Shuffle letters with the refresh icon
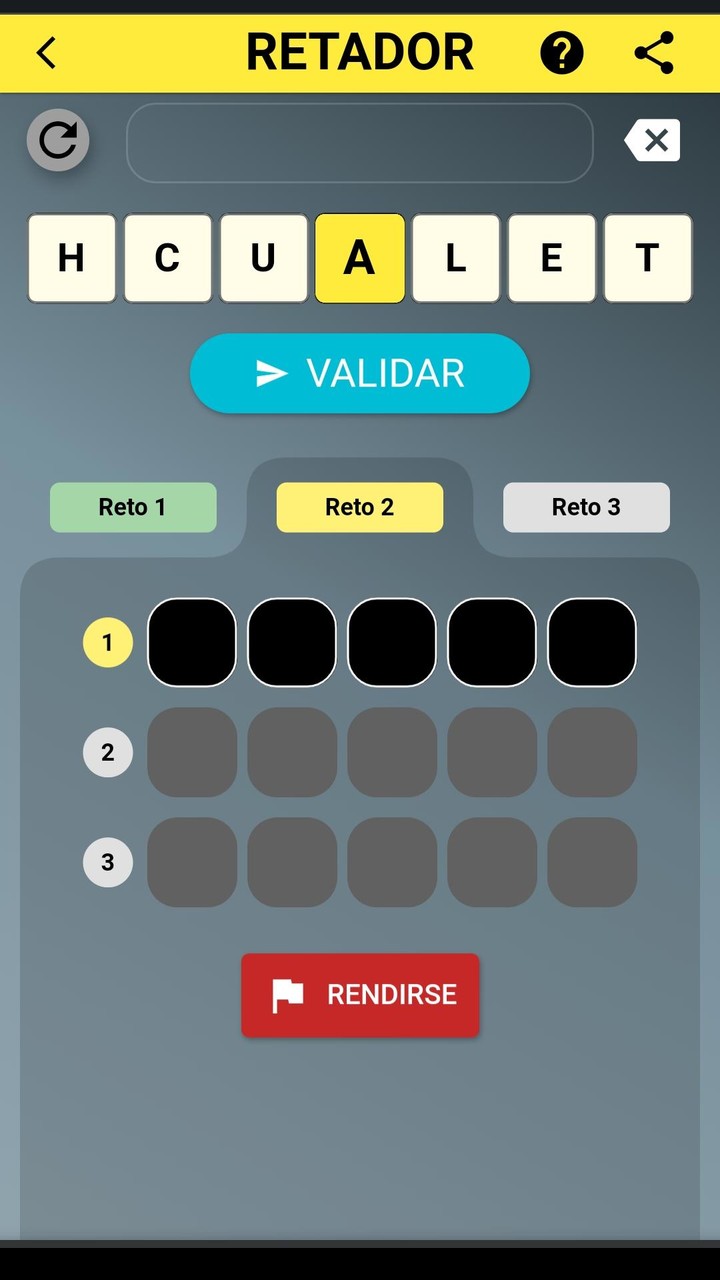Image resolution: width=720 pixels, height=1280 pixels. tap(58, 140)
